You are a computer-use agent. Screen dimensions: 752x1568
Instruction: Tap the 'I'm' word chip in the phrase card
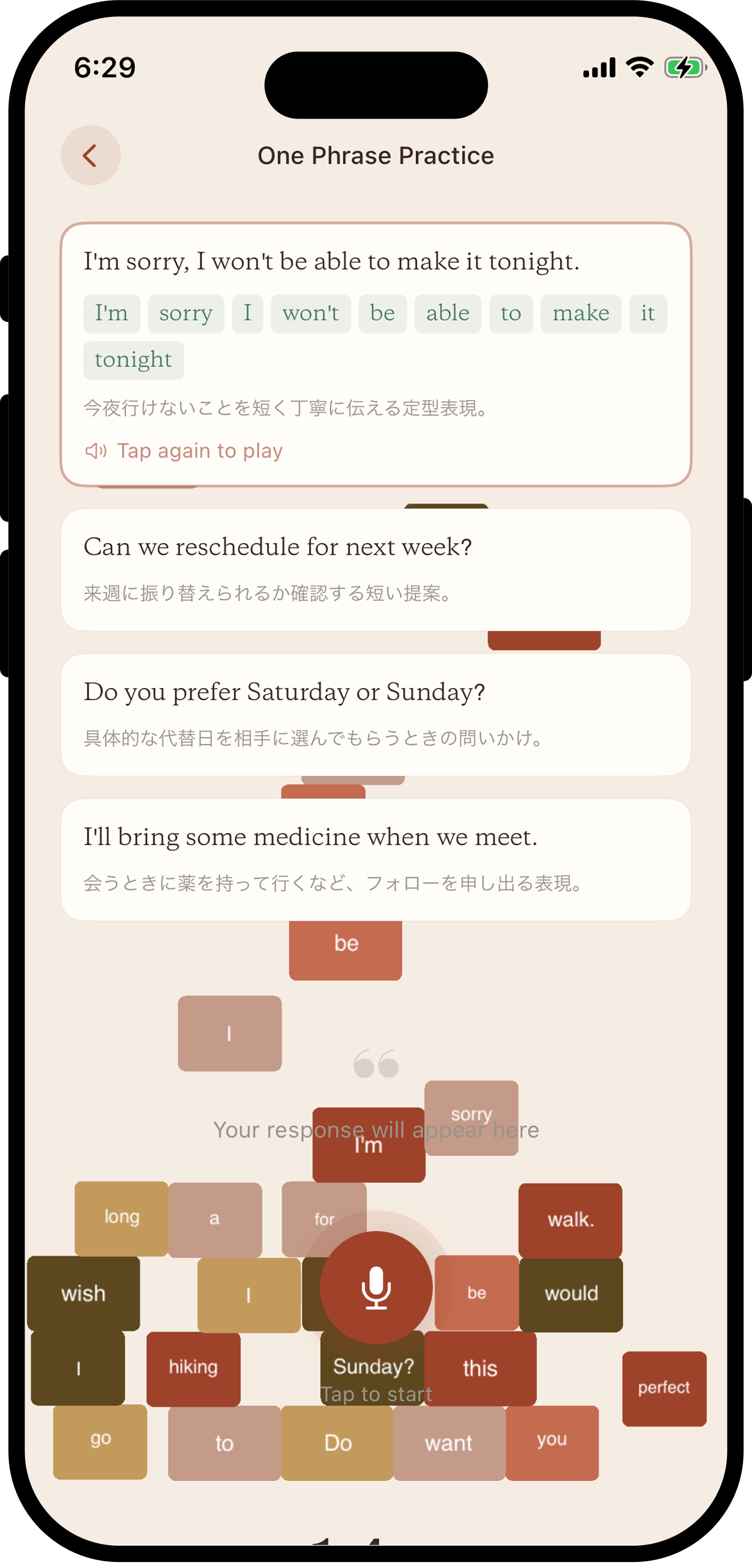pyautogui.click(x=111, y=314)
